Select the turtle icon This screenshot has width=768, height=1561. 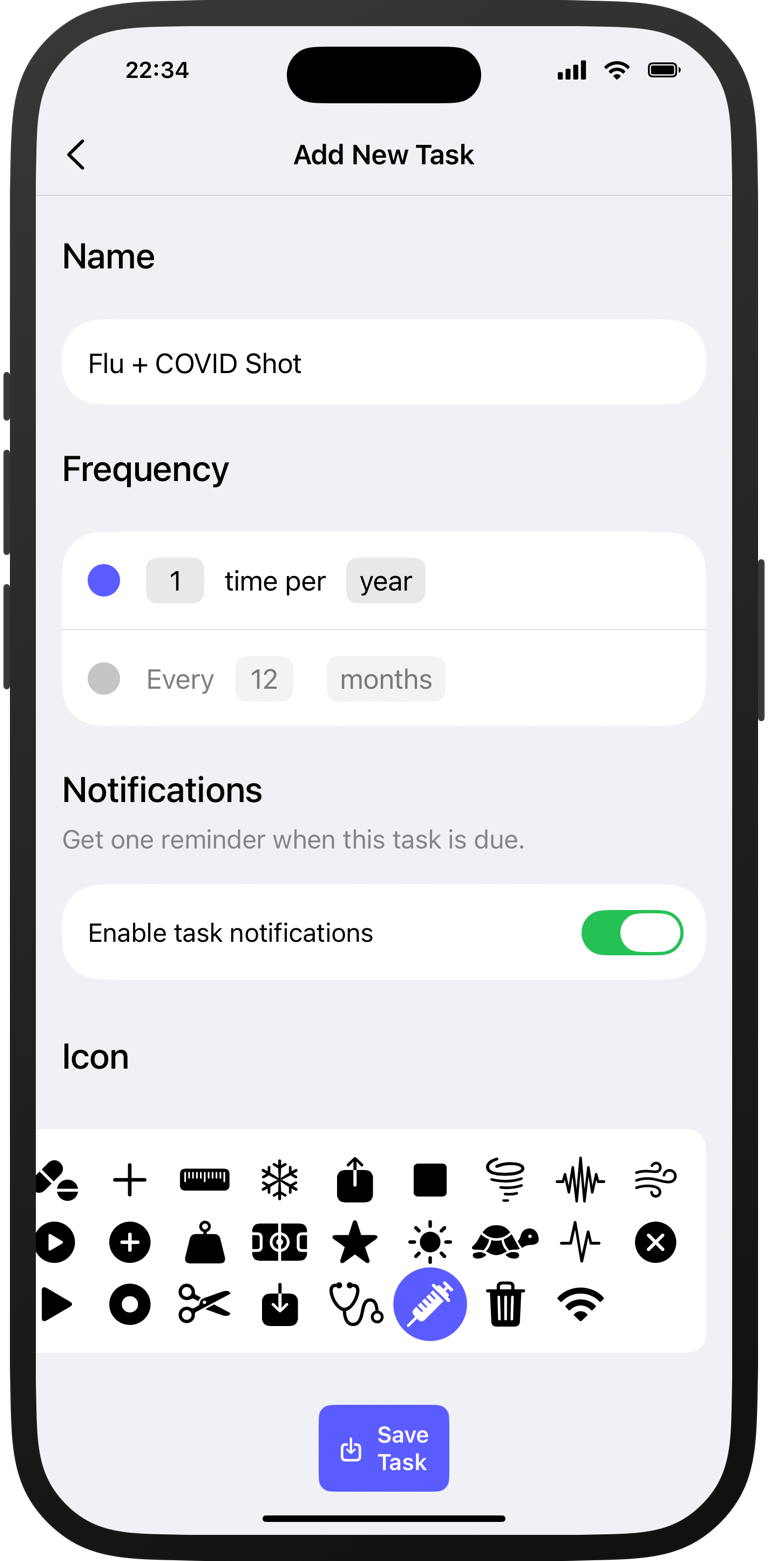tap(505, 1242)
